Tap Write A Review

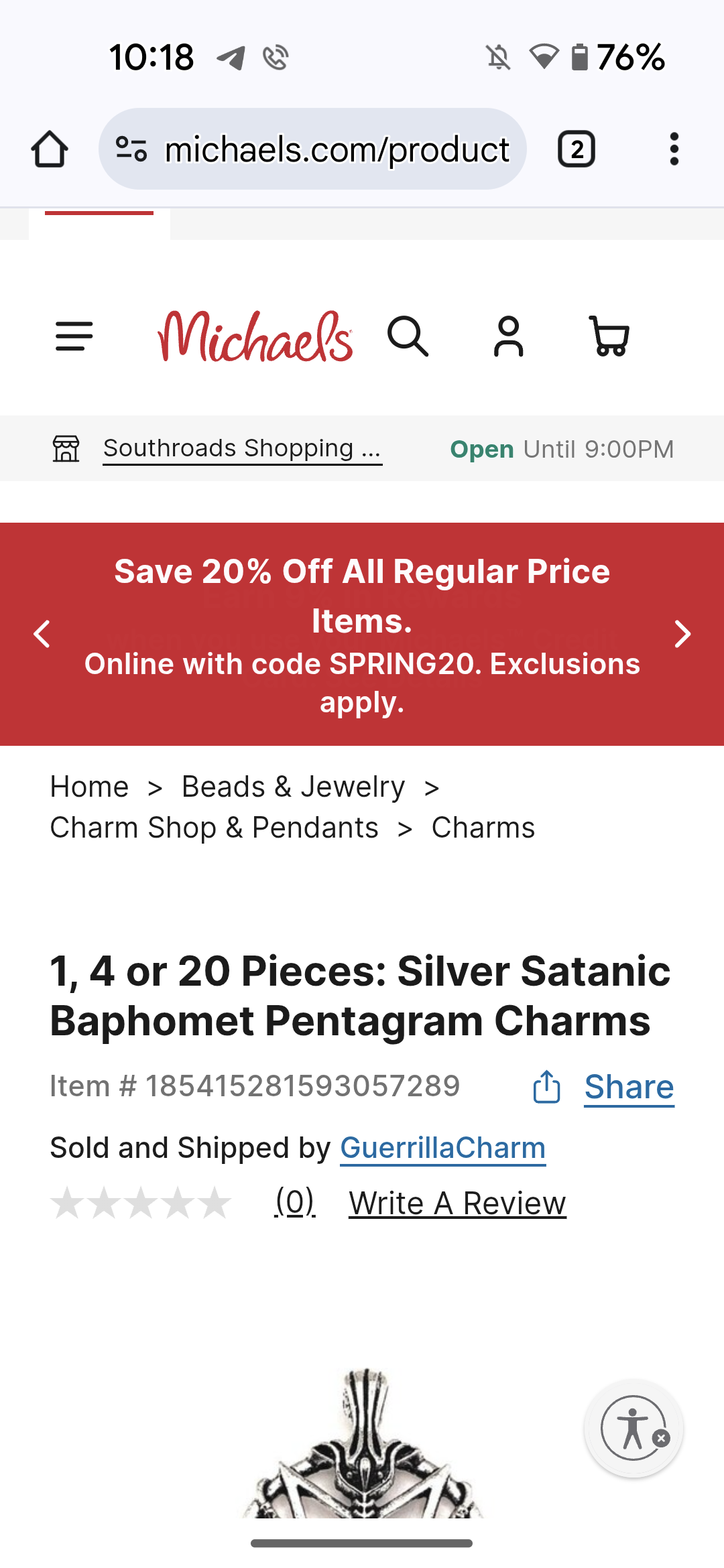(457, 1203)
